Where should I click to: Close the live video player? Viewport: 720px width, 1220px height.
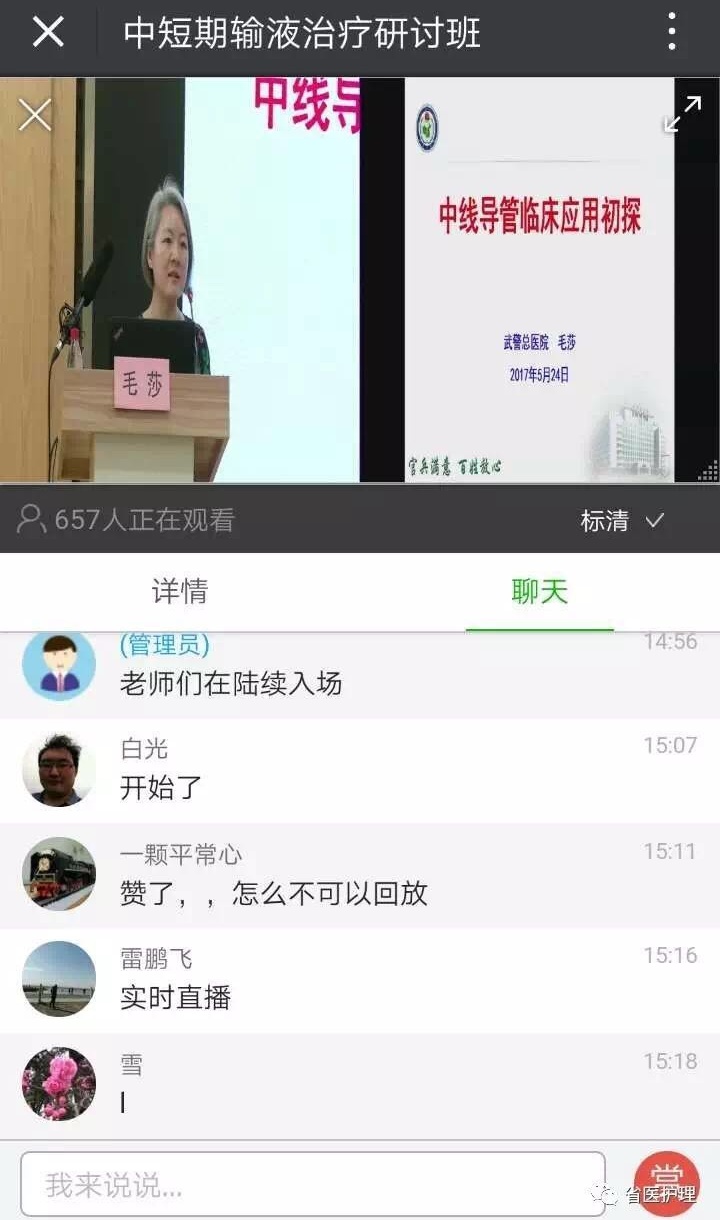coord(35,115)
